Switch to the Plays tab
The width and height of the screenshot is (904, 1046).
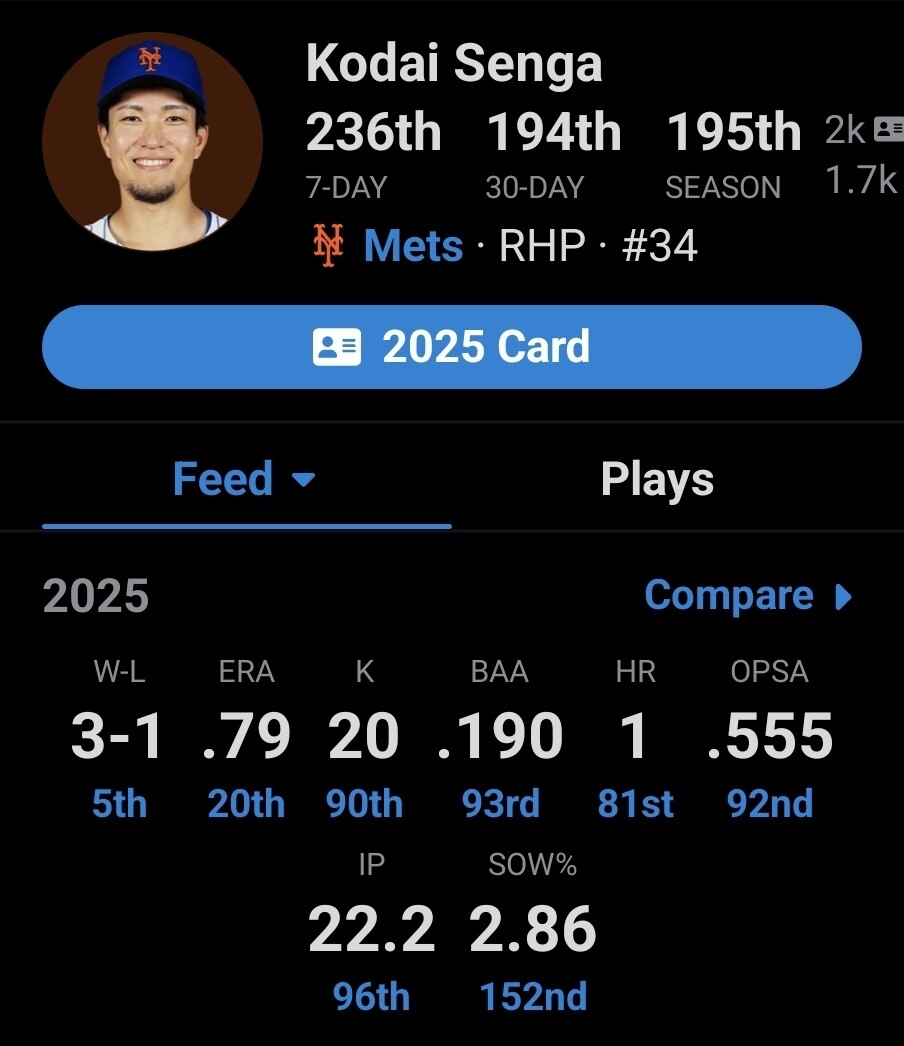pos(657,479)
